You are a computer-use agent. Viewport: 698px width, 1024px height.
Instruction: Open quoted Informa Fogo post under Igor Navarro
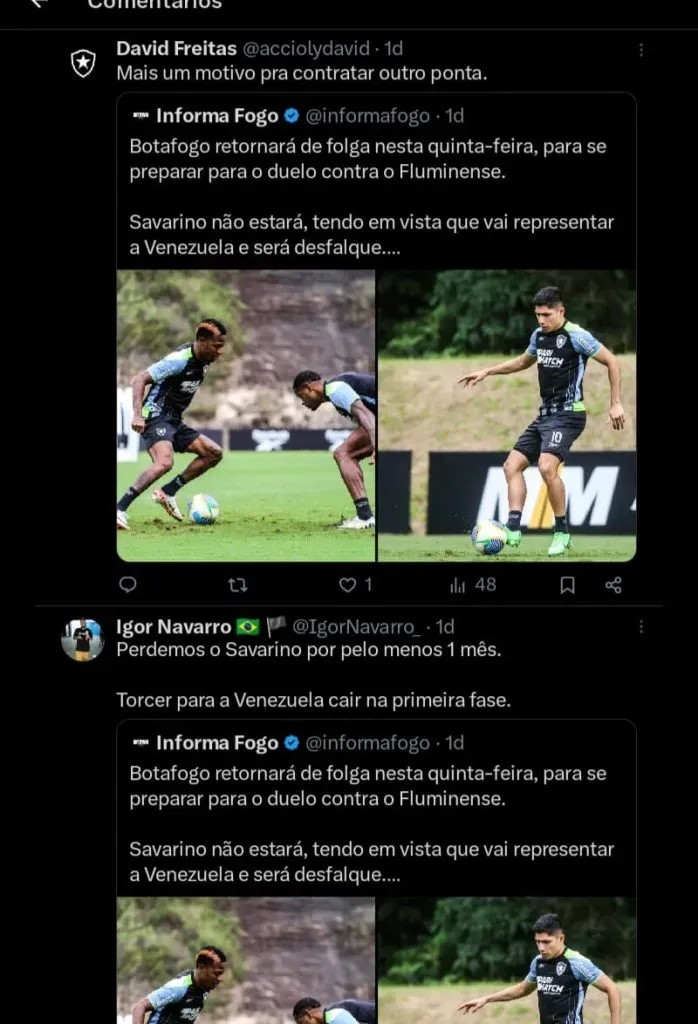click(x=375, y=810)
